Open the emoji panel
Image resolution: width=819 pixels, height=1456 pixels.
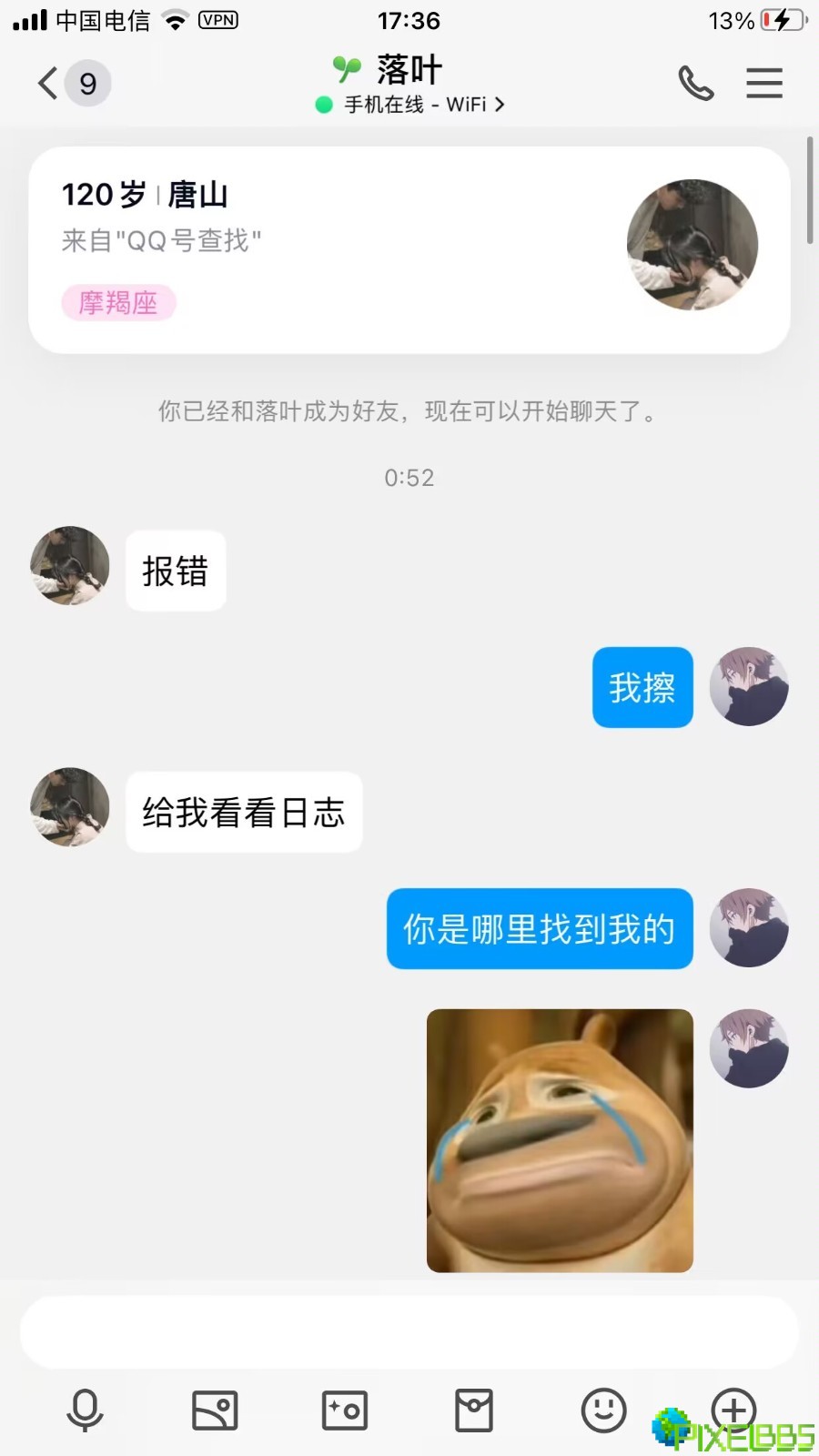point(603,1410)
